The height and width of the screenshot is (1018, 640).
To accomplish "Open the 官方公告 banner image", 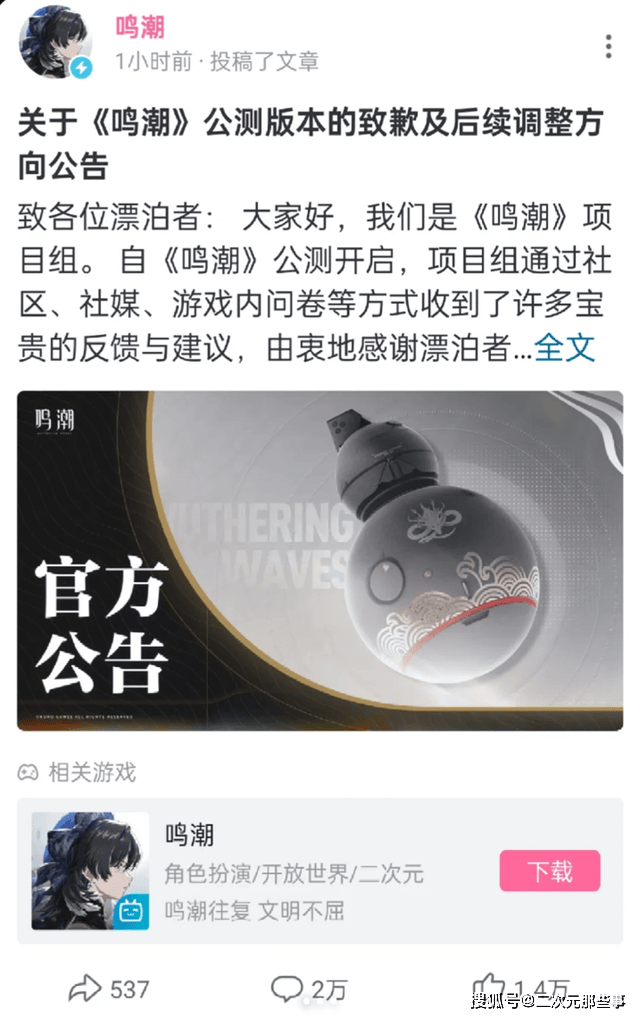I will click(320, 560).
